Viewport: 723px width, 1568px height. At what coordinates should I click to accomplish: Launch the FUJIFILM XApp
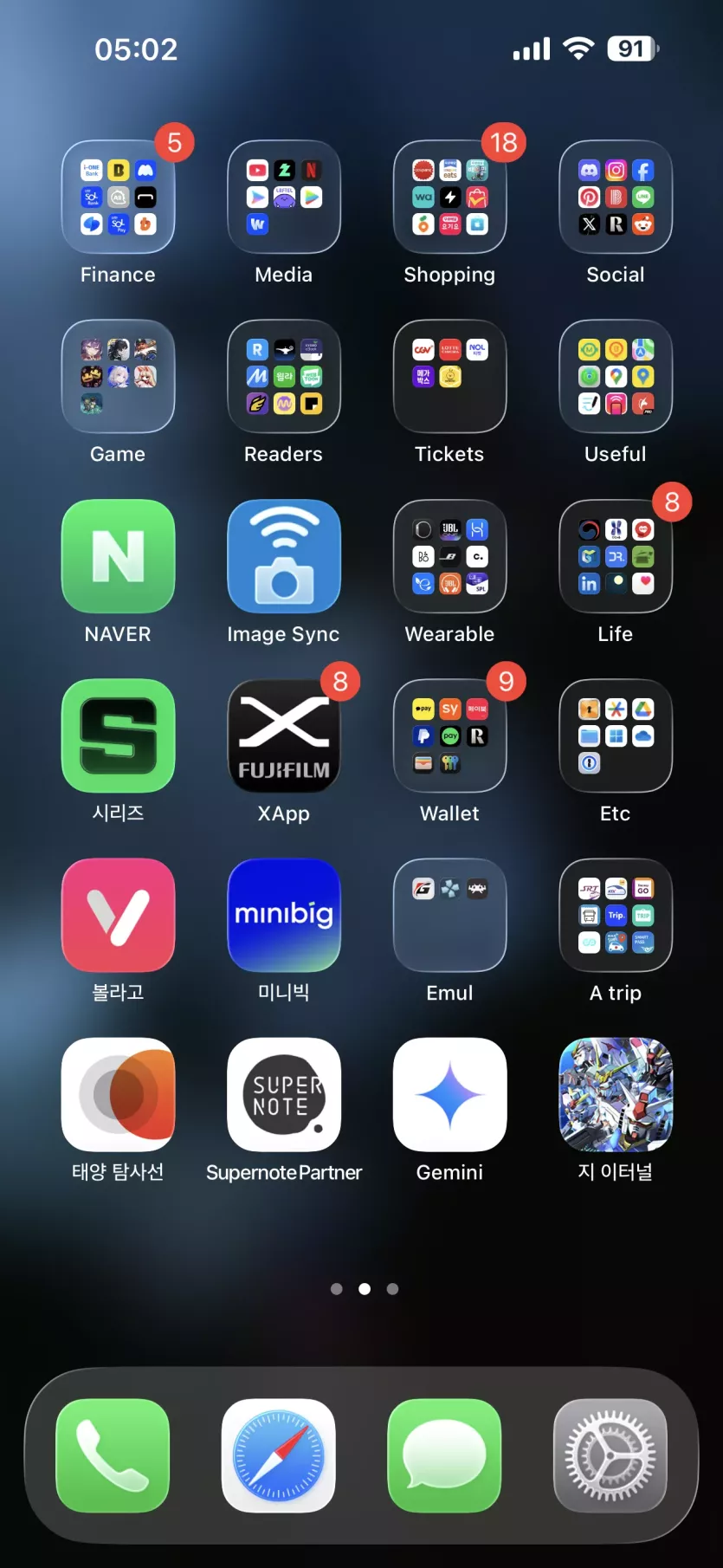click(x=284, y=735)
